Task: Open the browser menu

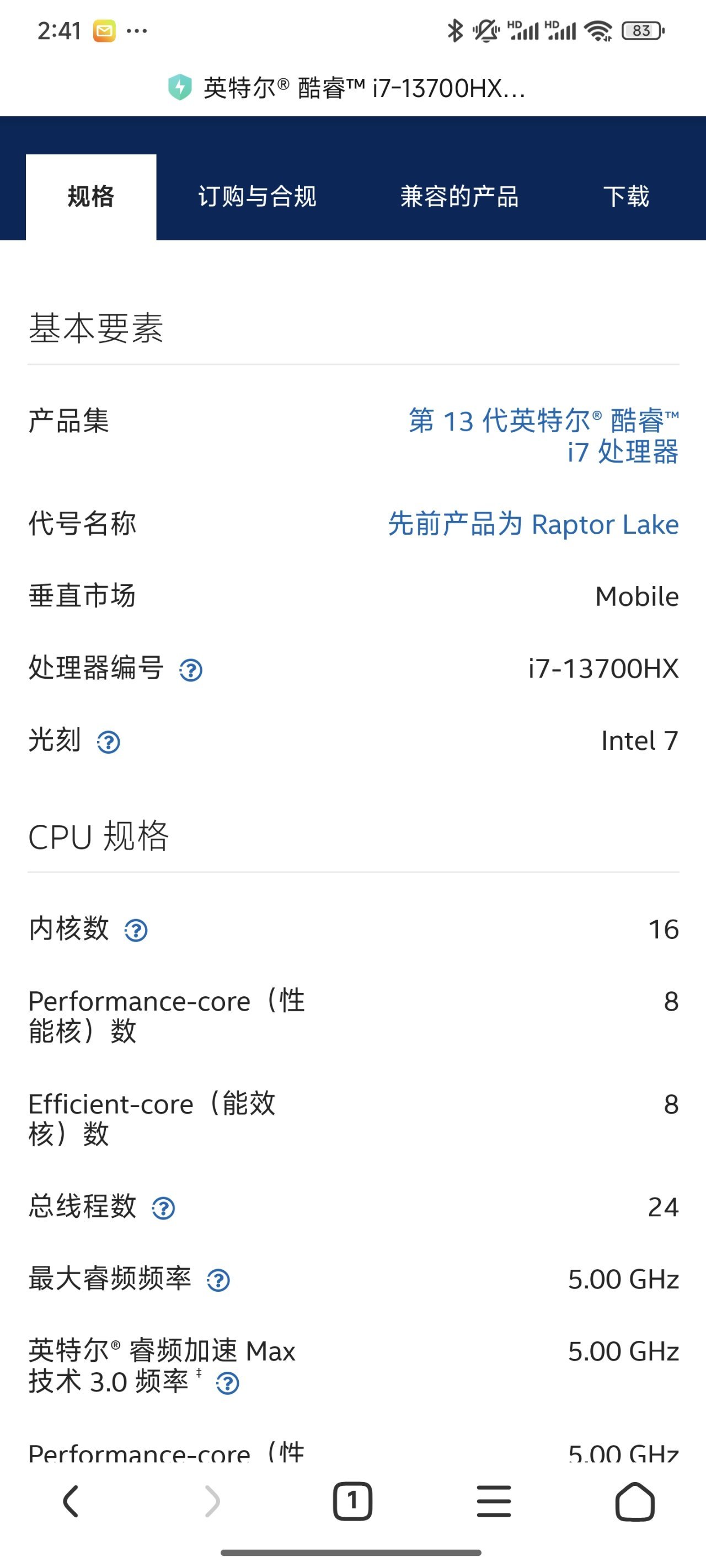Action: tap(494, 1501)
